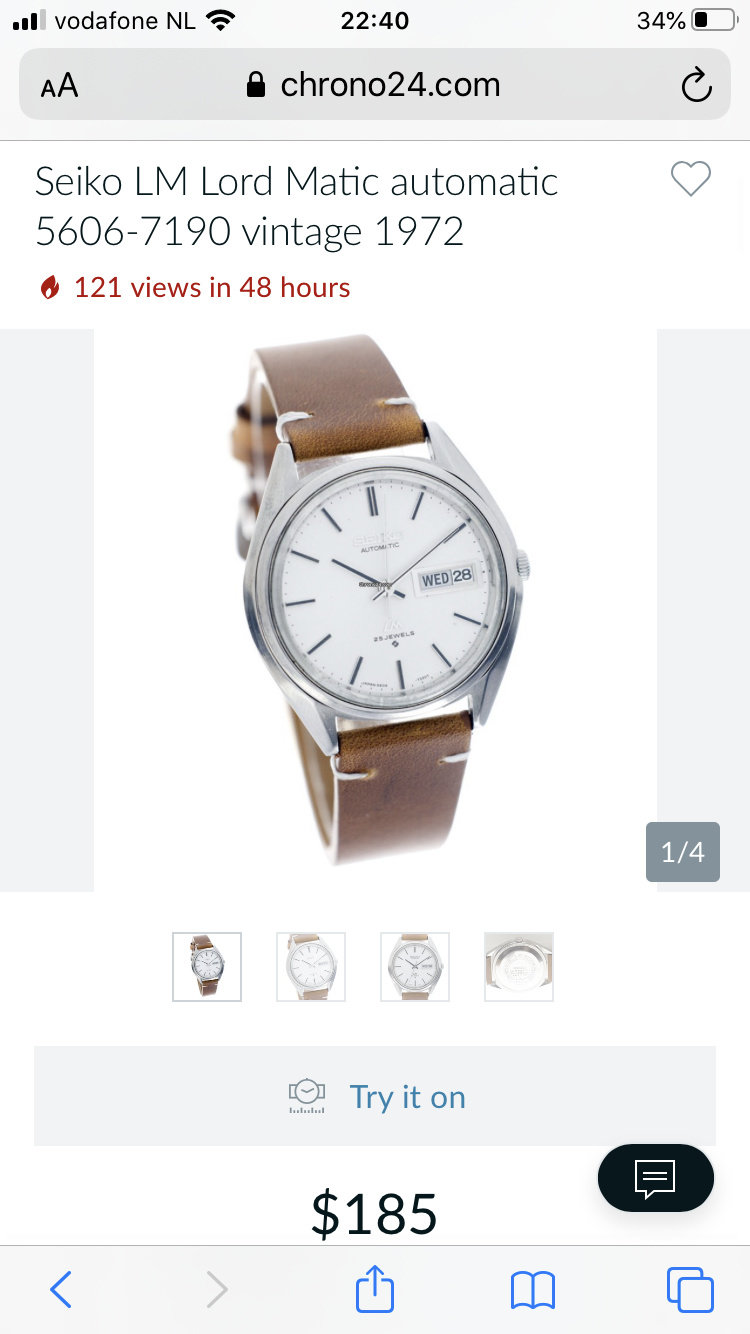
Task: Add watch to favorites with heart icon
Action: pyautogui.click(x=690, y=180)
